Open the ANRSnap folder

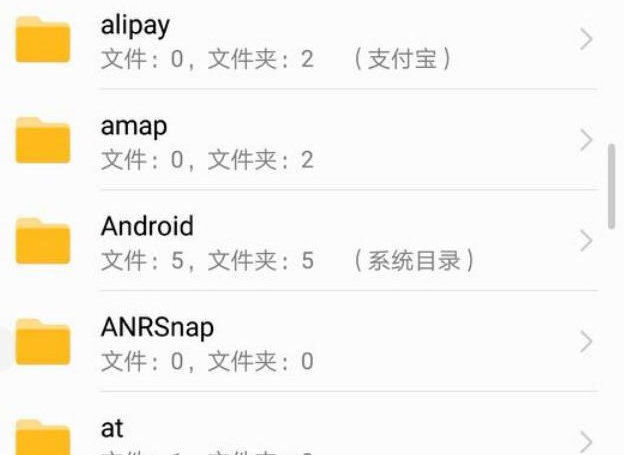click(300, 342)
